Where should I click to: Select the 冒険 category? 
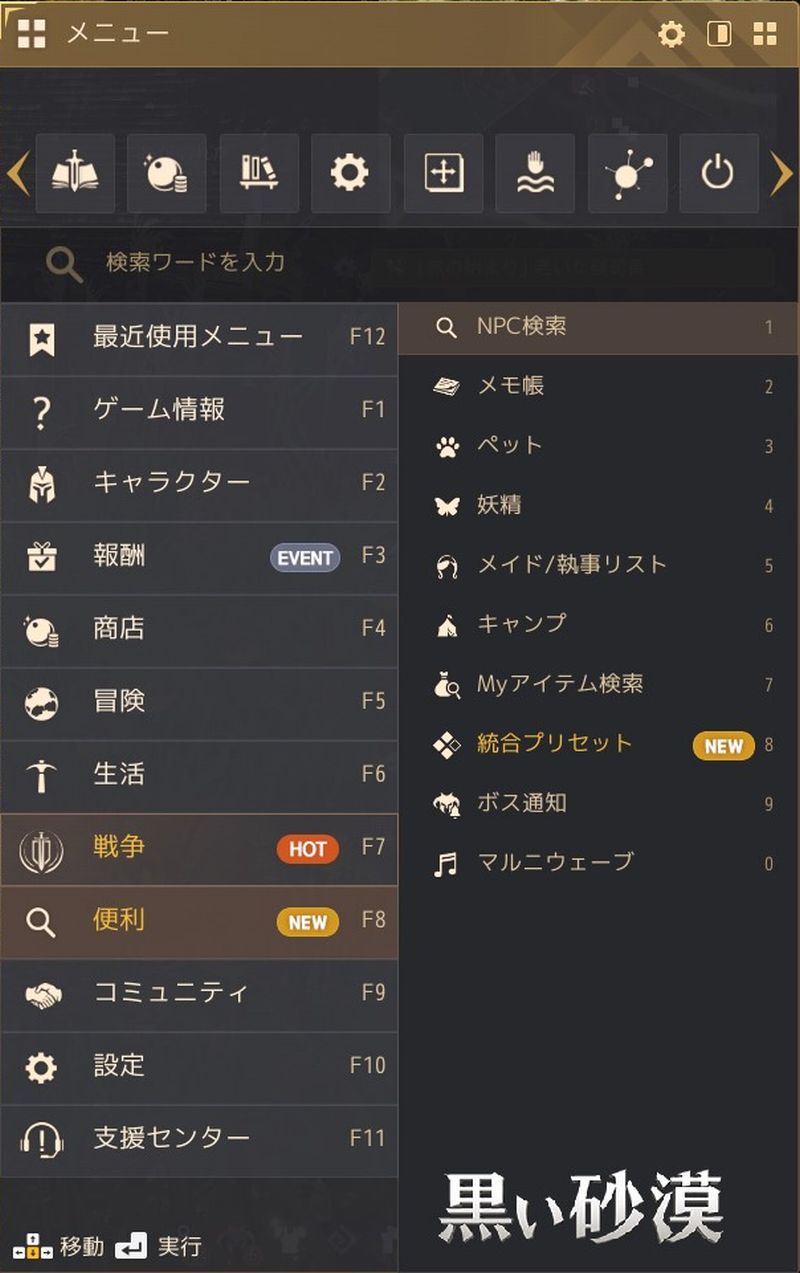[x=198, y=702]
